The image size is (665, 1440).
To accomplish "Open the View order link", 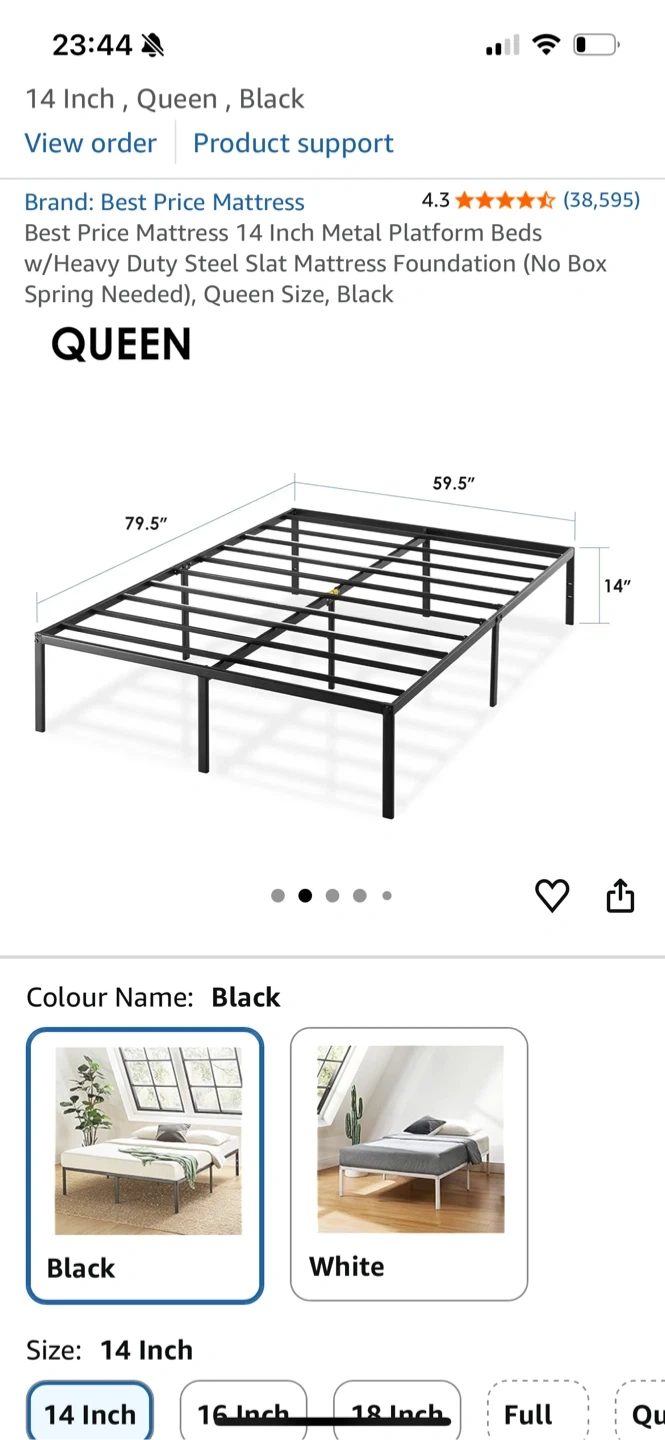I will pos(90,143).
